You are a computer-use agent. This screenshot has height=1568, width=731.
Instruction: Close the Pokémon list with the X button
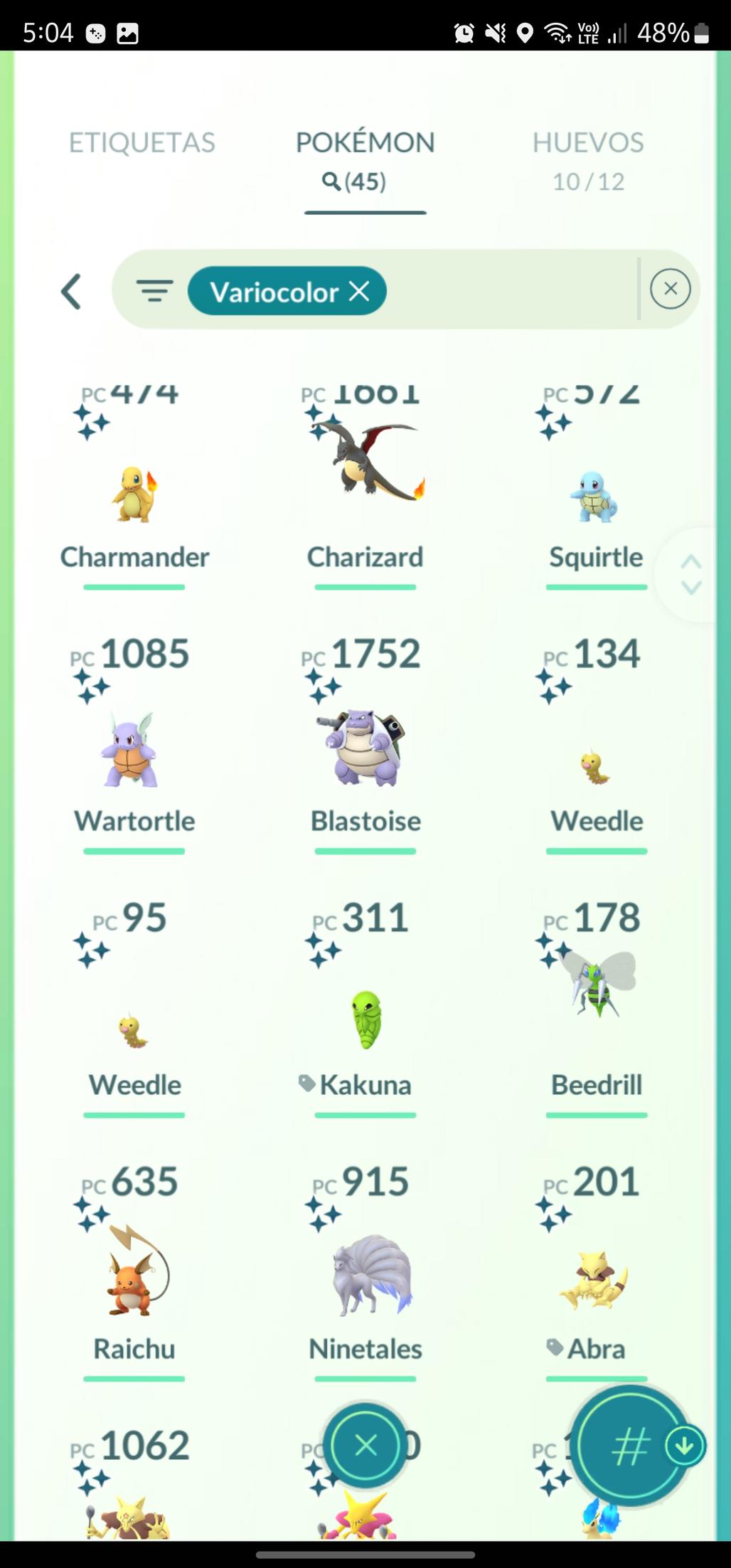[x=365, y=1445]
